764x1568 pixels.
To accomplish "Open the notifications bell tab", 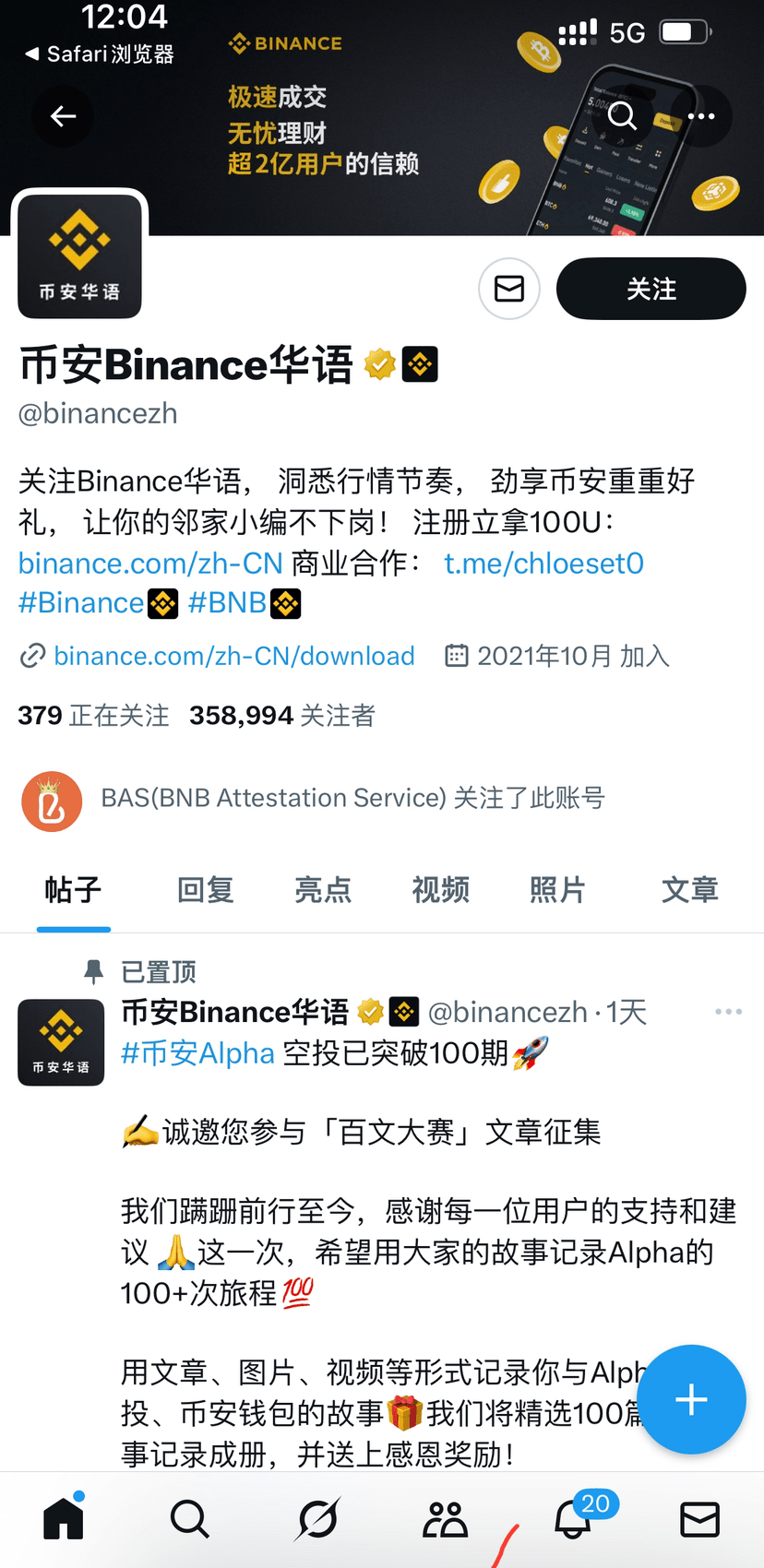I will click(573, 1519).
